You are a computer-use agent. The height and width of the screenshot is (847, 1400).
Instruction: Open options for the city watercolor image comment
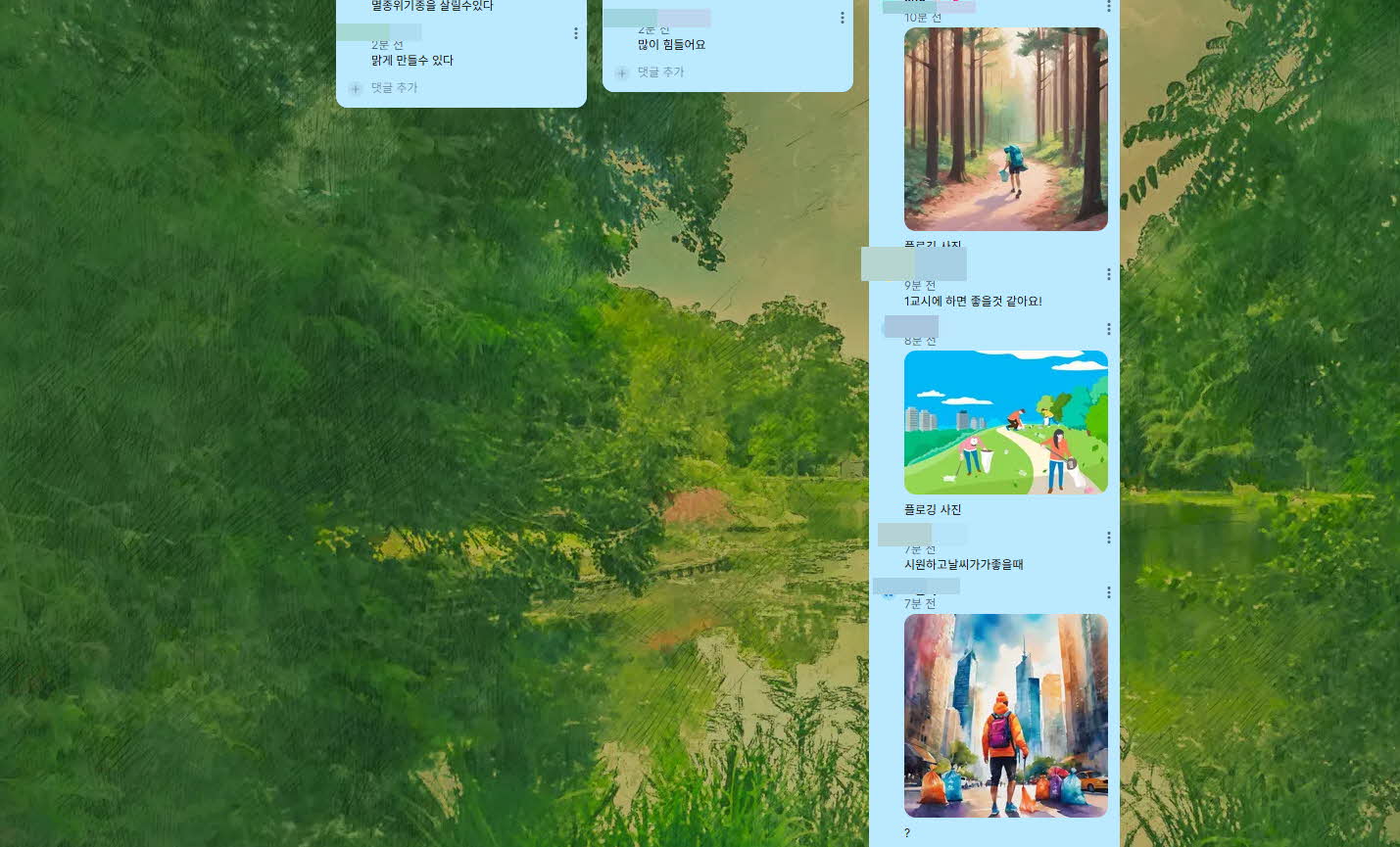(1108, 592)
